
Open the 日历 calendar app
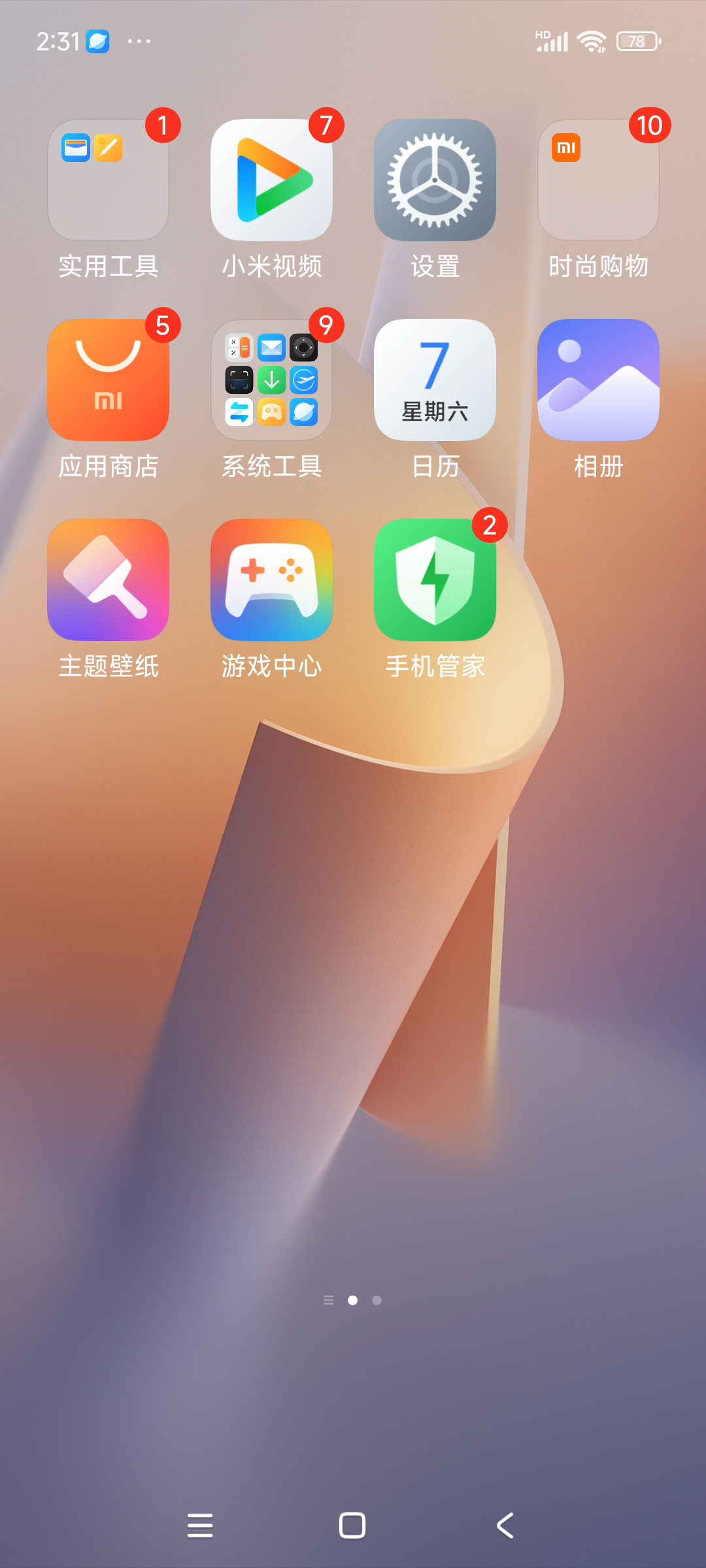pos(435,380)
